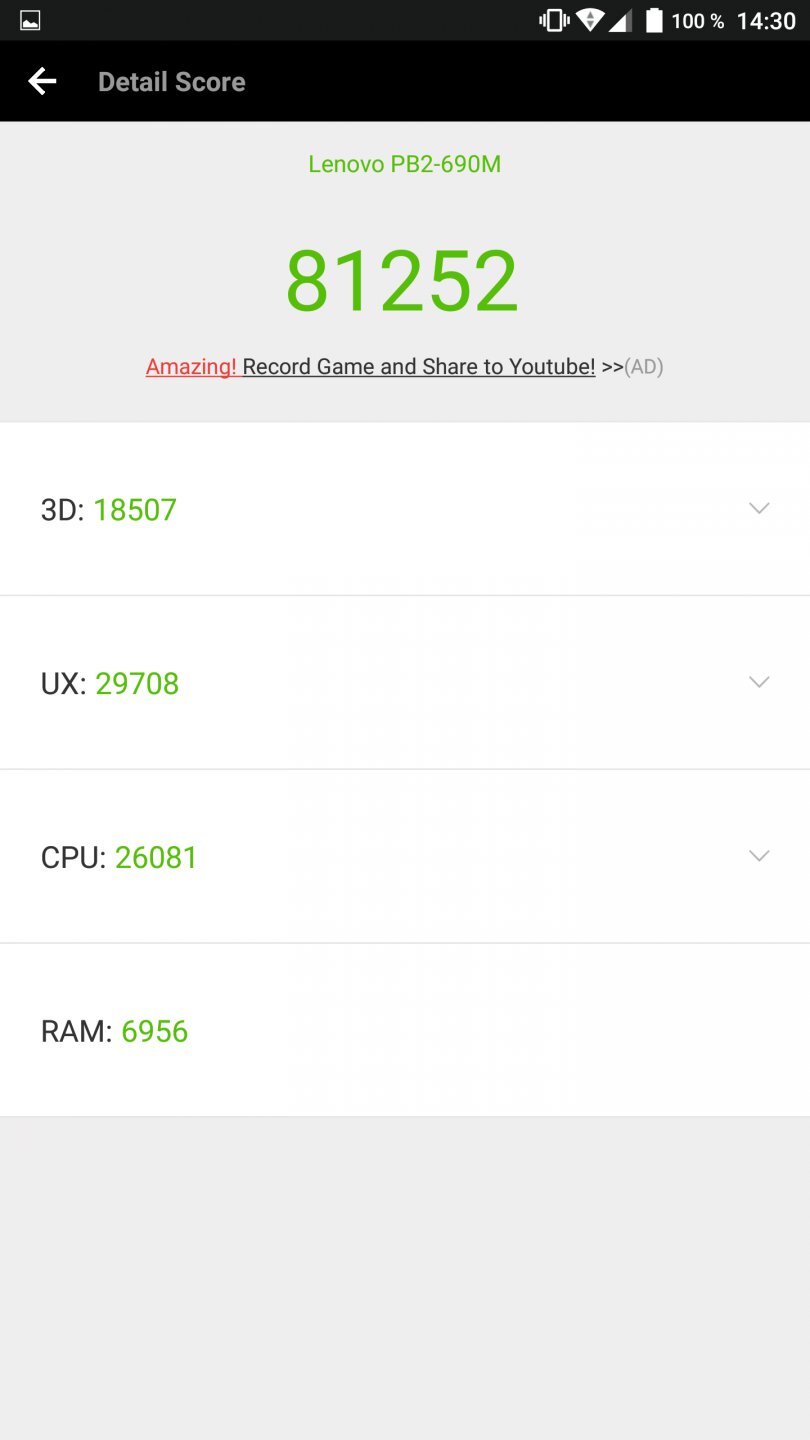Select the Lenovo PB2-690M device name
Image resolution: width=810 pixels, height=1440 pixels.
tap(404, 163)
